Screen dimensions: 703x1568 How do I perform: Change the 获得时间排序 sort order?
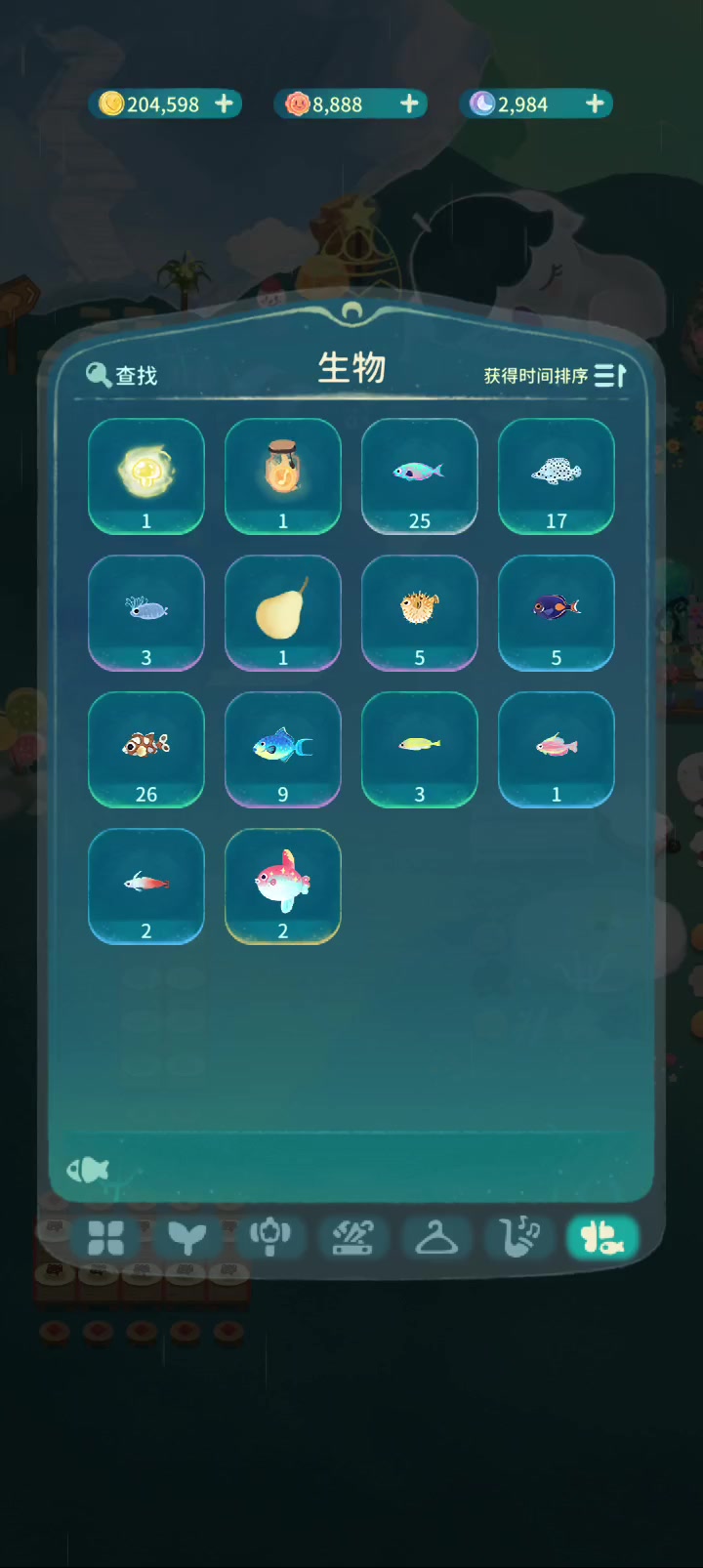point(555,375)
